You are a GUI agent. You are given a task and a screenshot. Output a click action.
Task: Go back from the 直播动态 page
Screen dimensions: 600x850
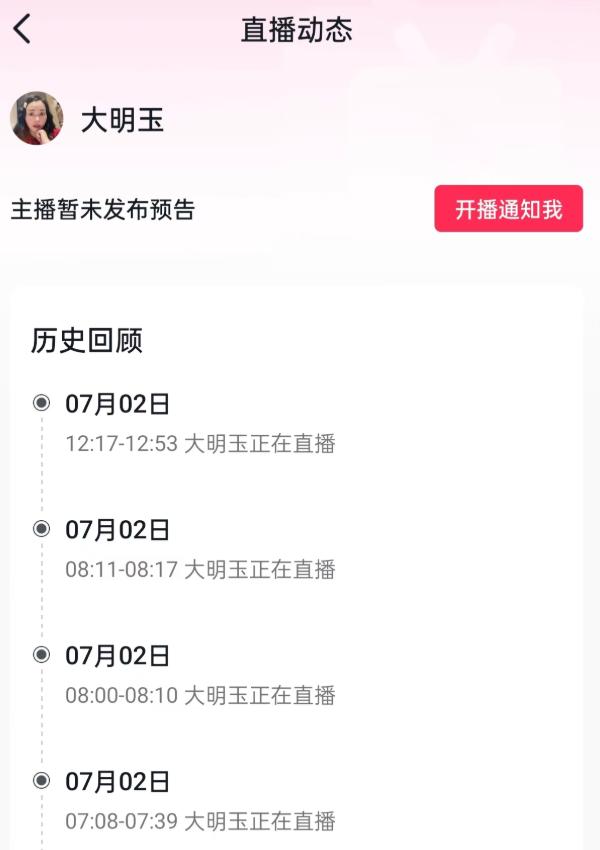click(22, 29)
